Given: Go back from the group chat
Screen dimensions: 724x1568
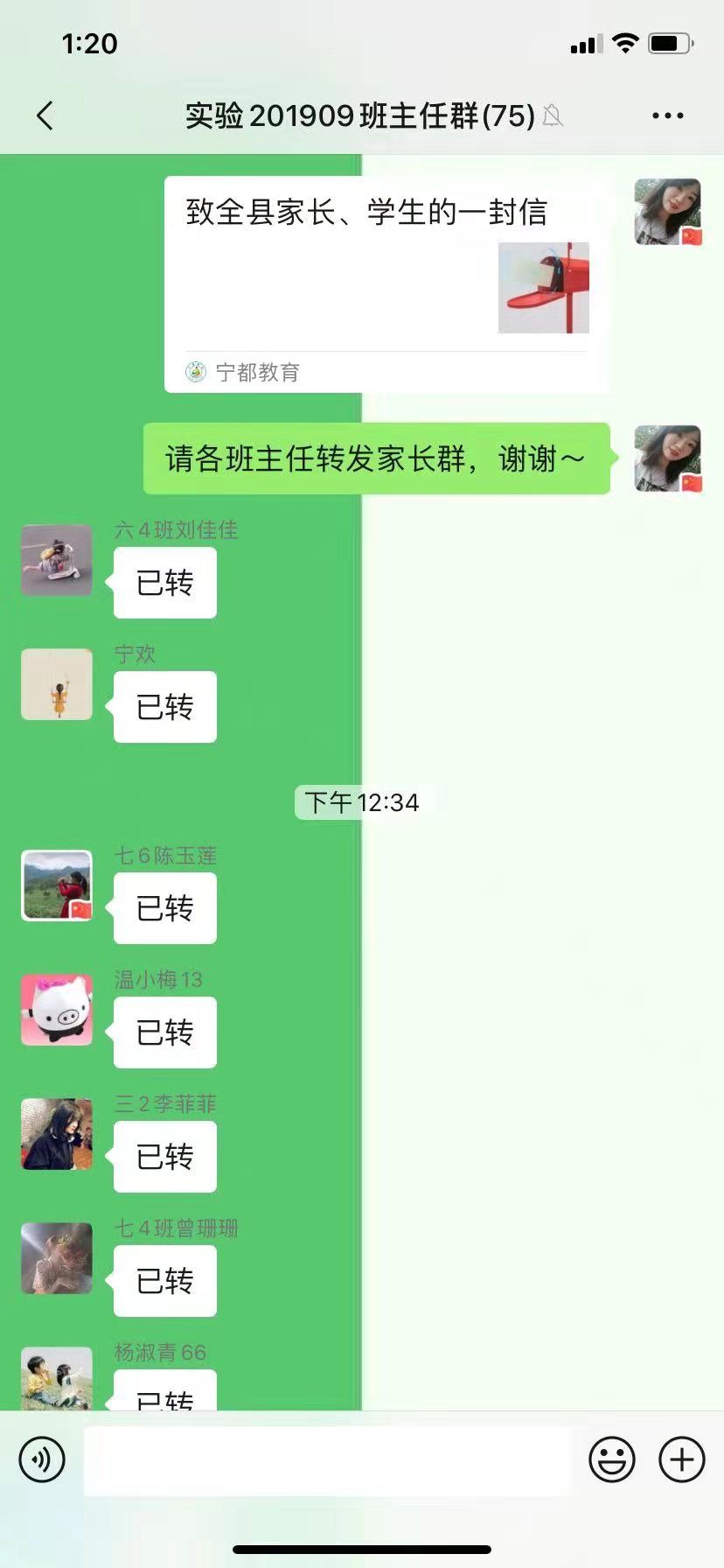Looking at the screenshot, I should (x=45, y=115).
